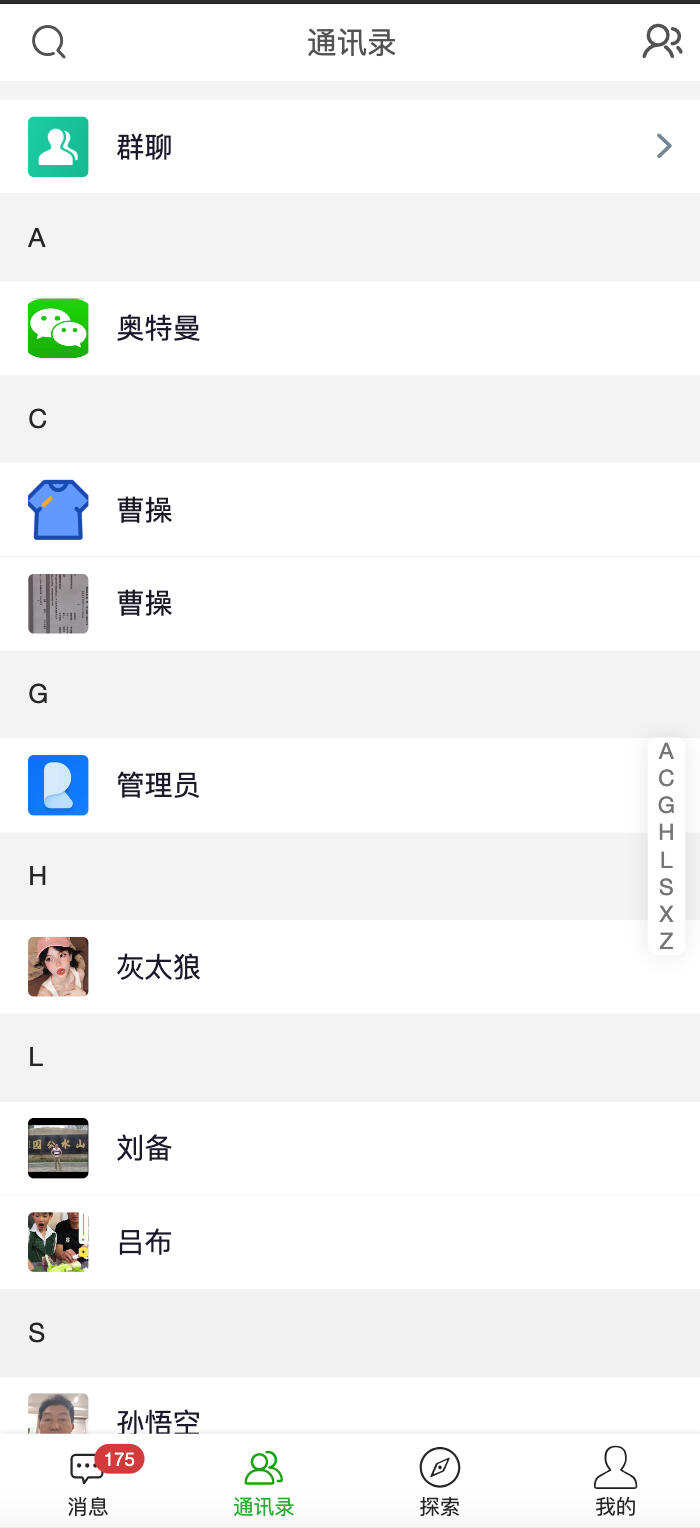Jump to letter S in the side index
The height and width of the screenshot is (1528, 700).
pos(666,887)
